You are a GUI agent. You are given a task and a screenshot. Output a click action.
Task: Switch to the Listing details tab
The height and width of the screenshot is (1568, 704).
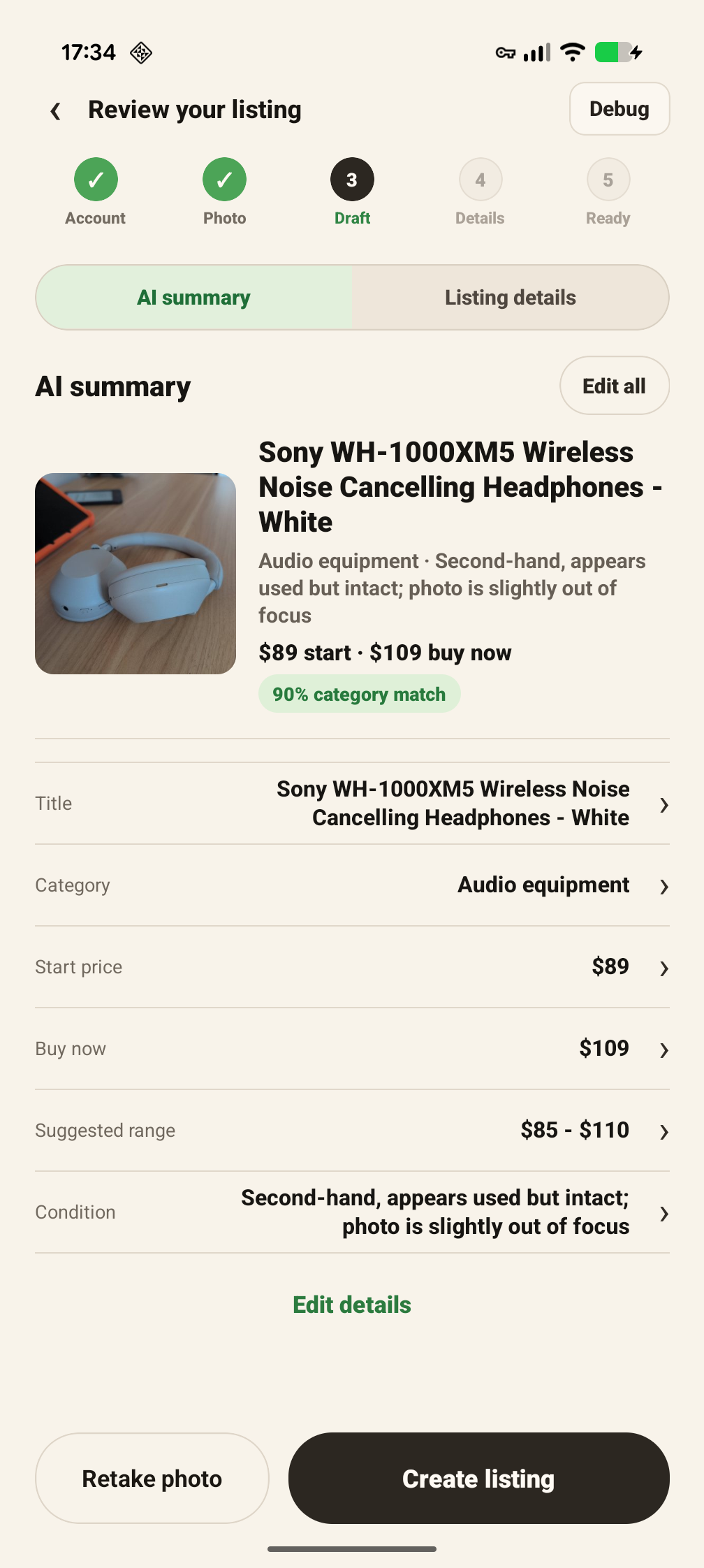tap(509, 297)
